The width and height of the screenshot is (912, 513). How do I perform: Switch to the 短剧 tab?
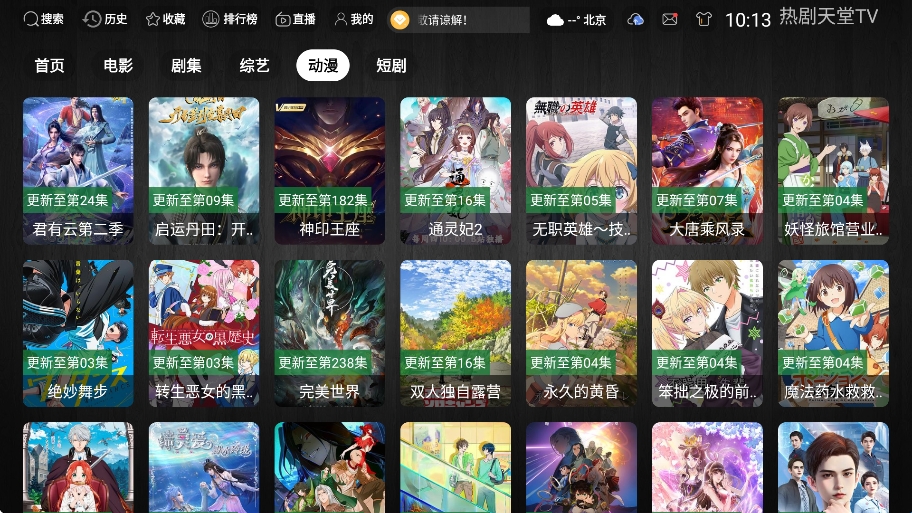(391, 65)
